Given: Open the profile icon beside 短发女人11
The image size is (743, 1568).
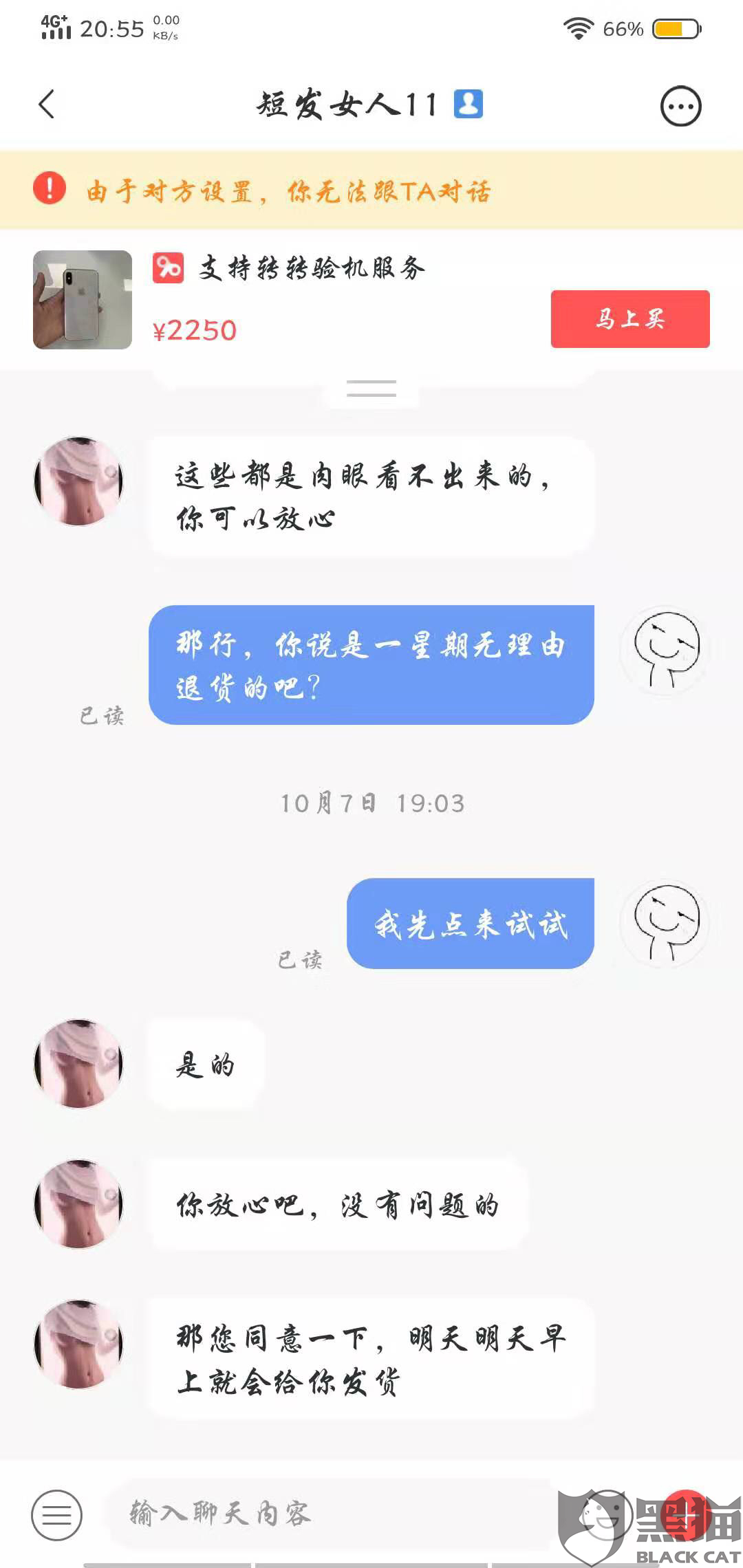Looking at the screenshot, I should (x=469, y=105).
